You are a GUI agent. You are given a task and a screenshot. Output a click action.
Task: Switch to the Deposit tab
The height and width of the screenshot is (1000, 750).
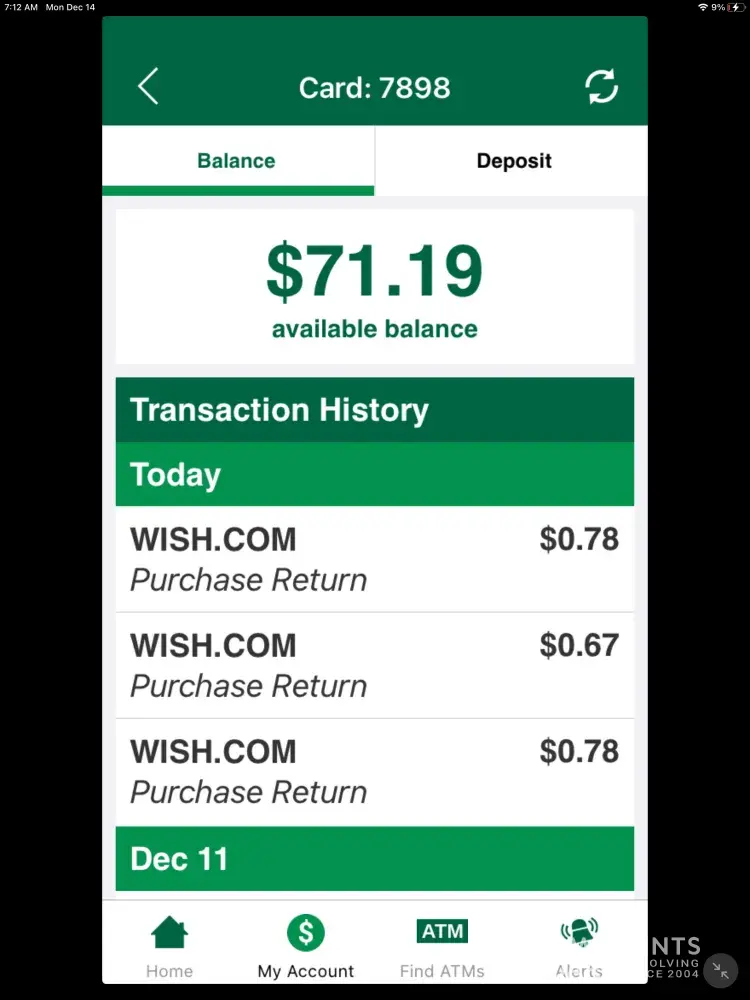(x=513, y=161)
